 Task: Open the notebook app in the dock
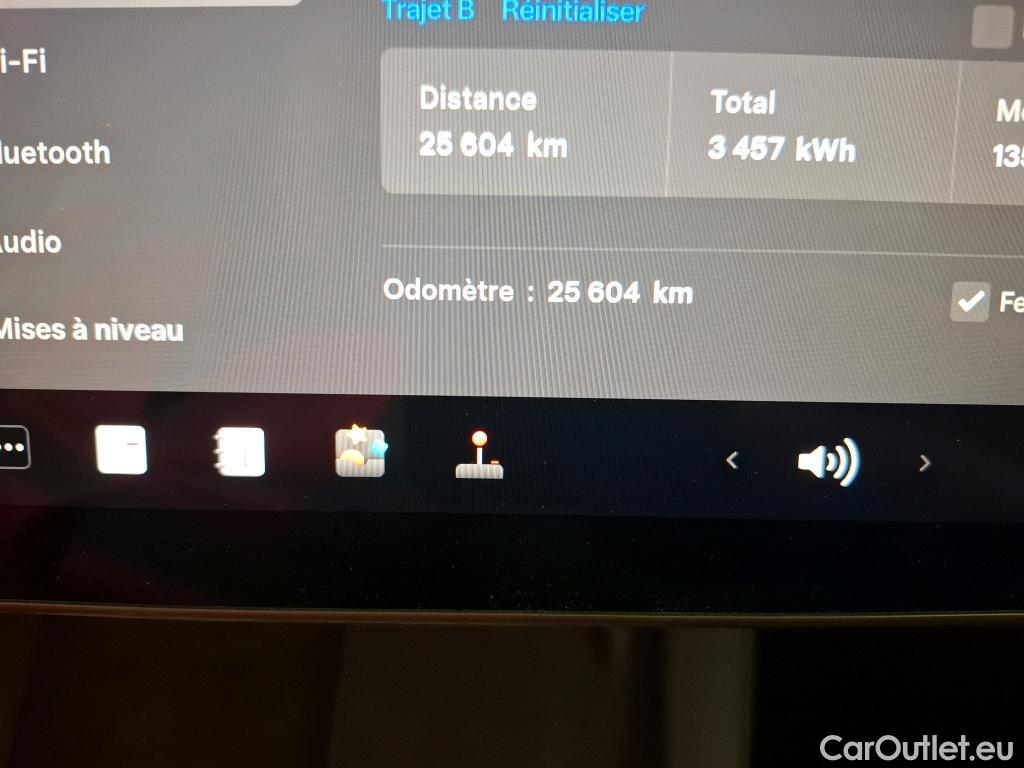pyautogui.click(x=240, y=452)
